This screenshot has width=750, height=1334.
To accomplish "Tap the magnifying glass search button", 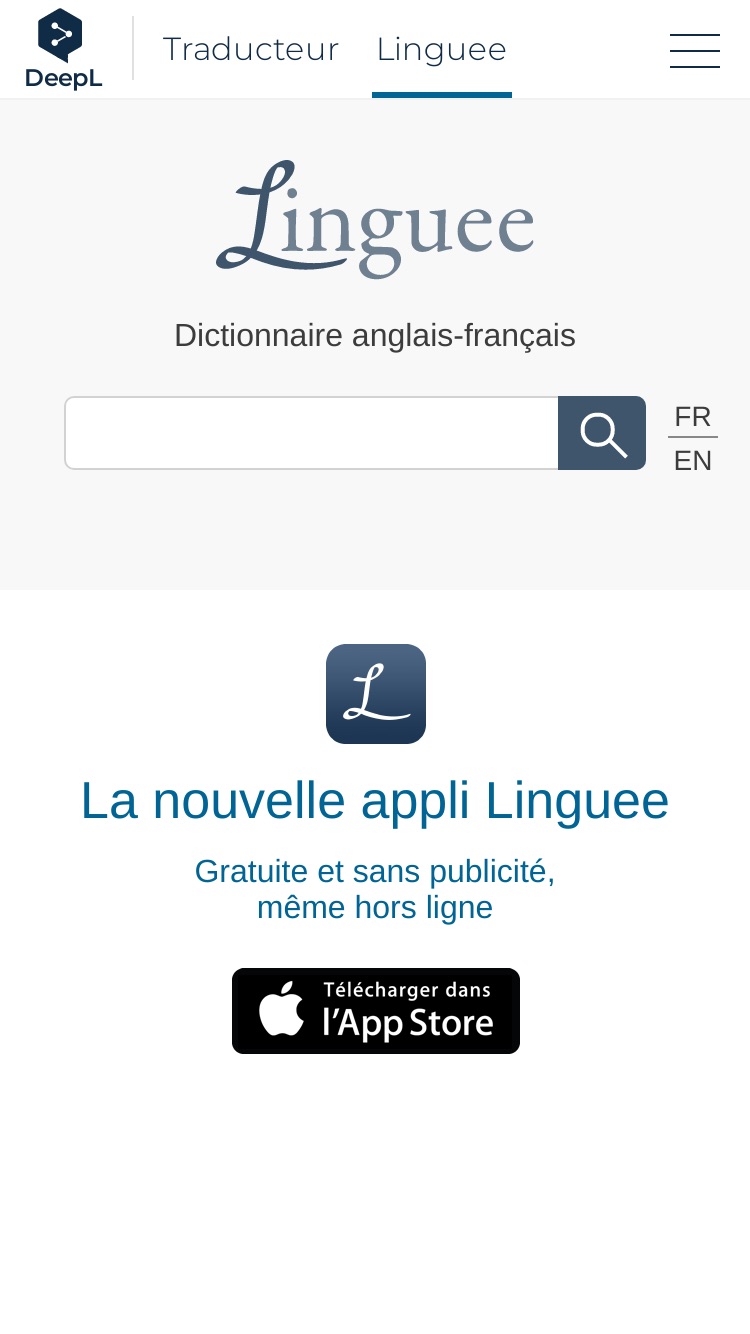I will point(602,433).
